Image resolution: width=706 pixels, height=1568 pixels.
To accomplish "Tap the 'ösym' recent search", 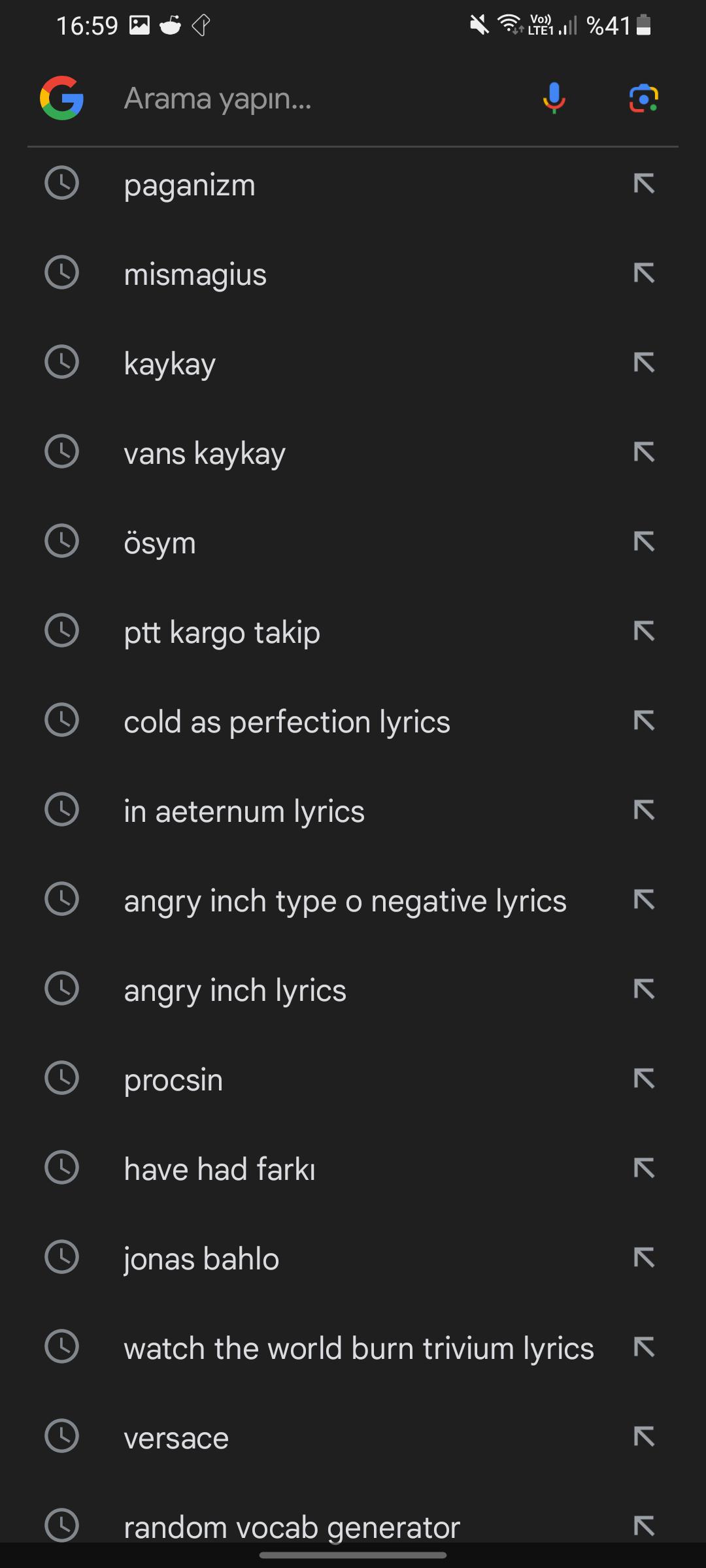I will click(160, 543).
